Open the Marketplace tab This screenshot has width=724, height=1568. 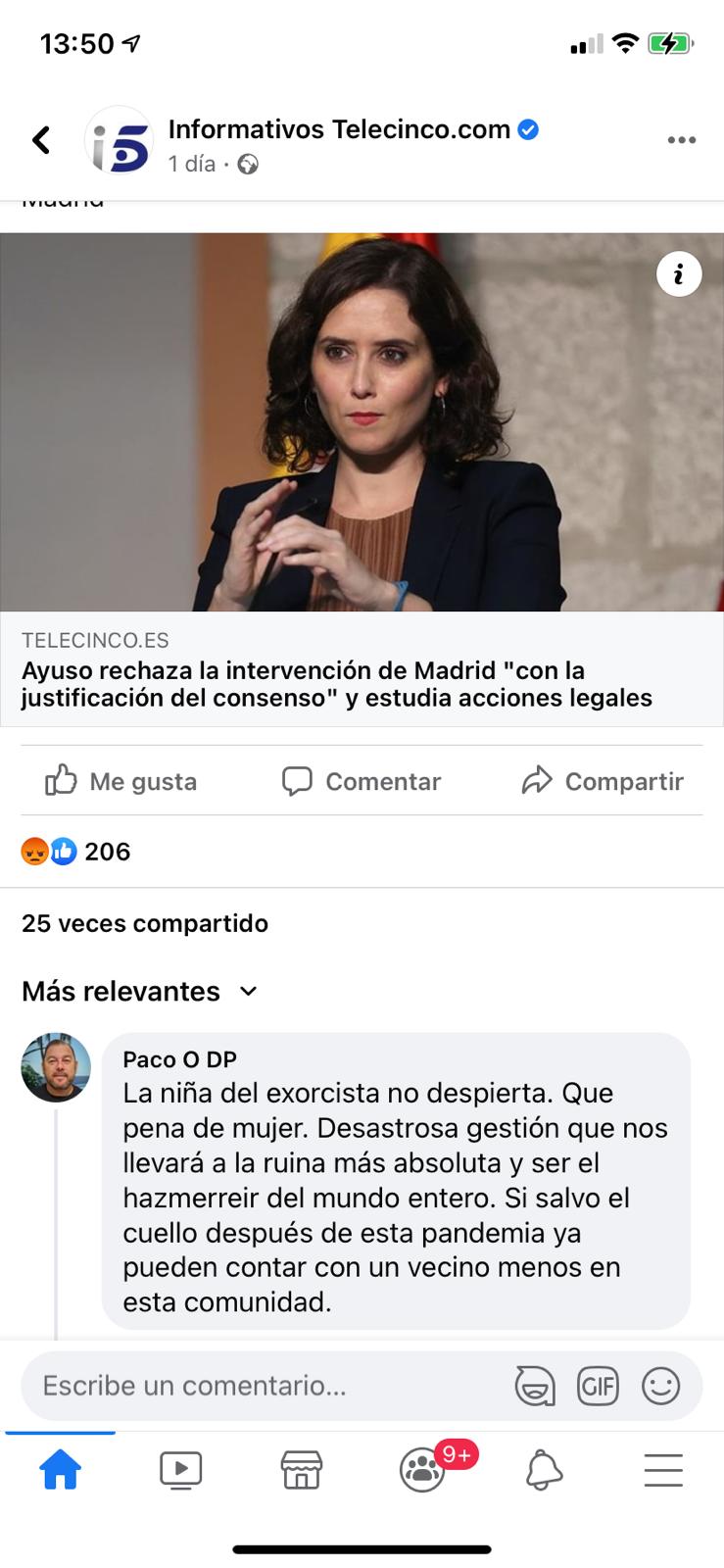[302, 1470]
